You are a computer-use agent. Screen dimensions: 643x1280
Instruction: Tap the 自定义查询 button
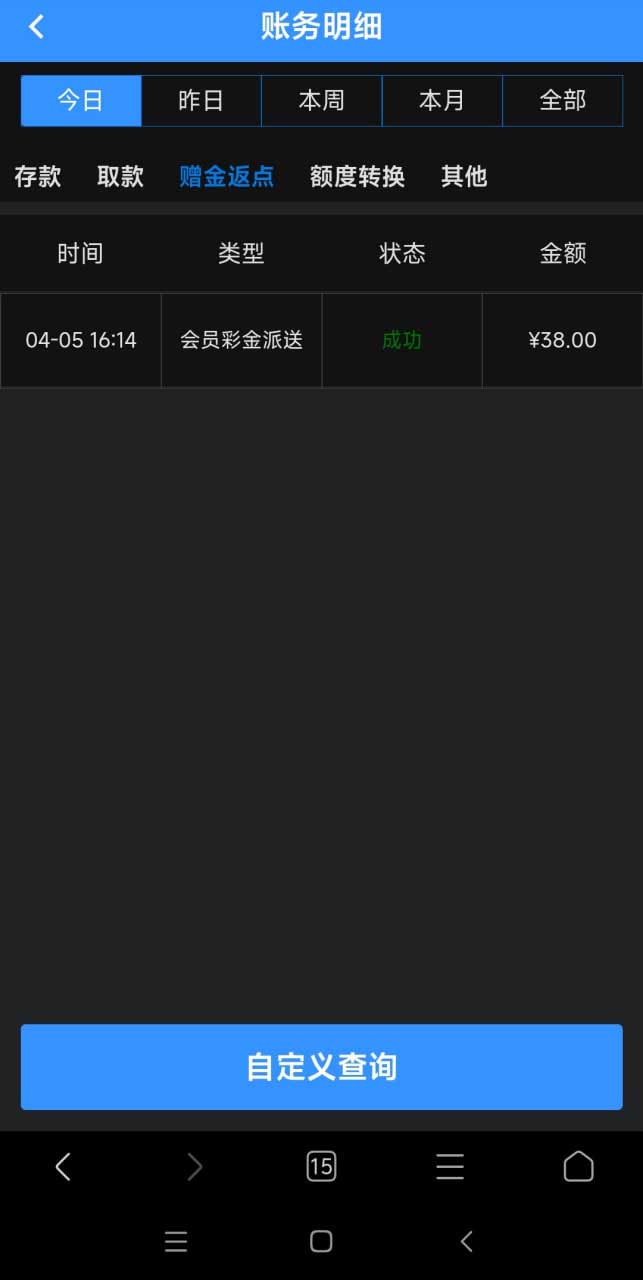pyautogui.click(x=322, y=1067)
